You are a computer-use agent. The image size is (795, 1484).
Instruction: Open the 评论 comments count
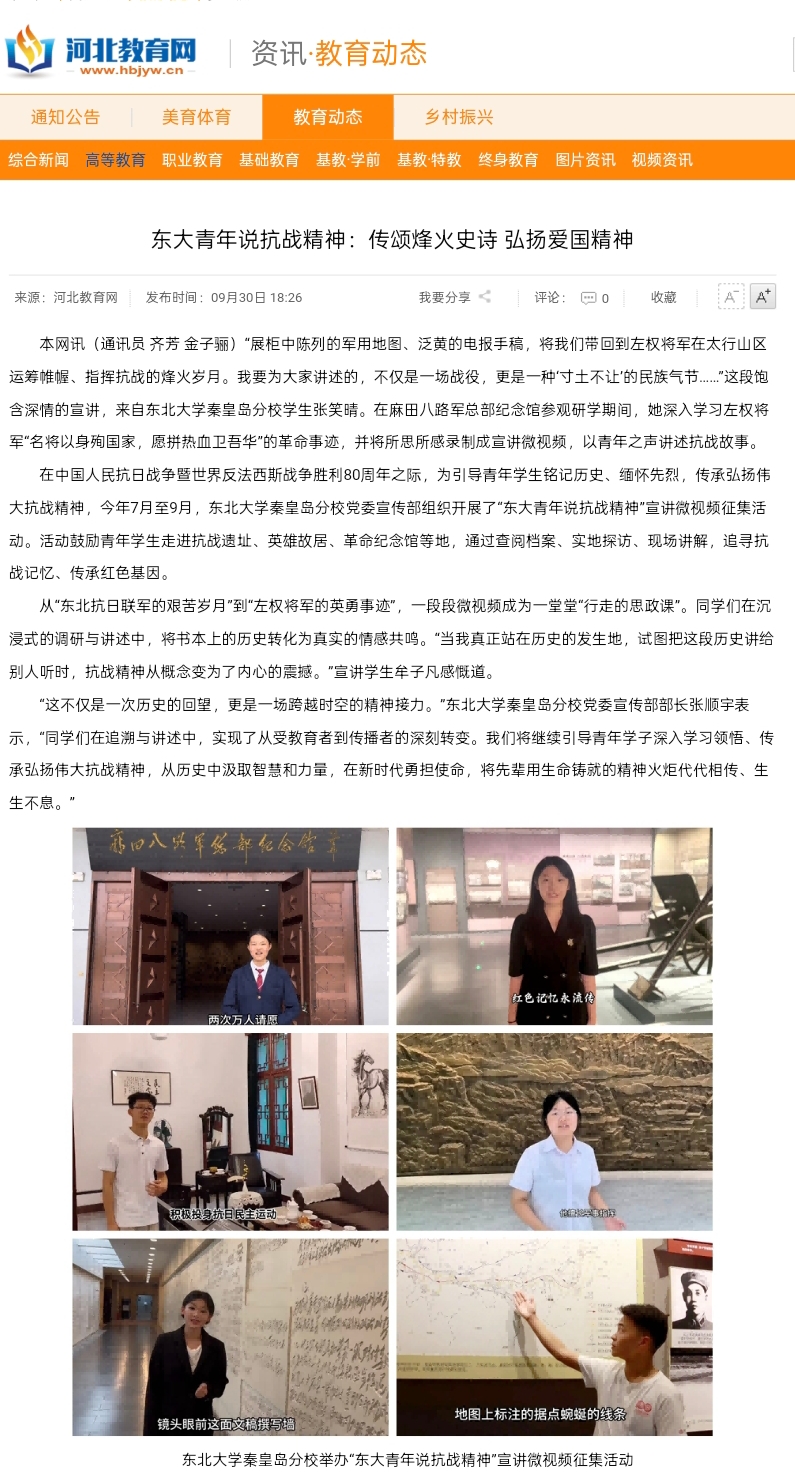594,298
